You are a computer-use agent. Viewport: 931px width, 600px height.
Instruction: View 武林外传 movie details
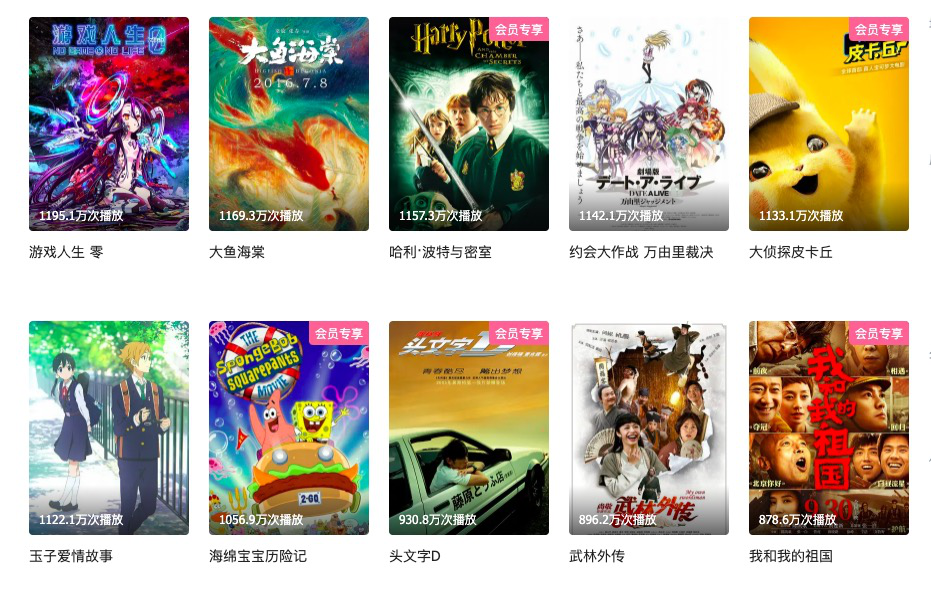pyautogui.click(x=648, y=428)
